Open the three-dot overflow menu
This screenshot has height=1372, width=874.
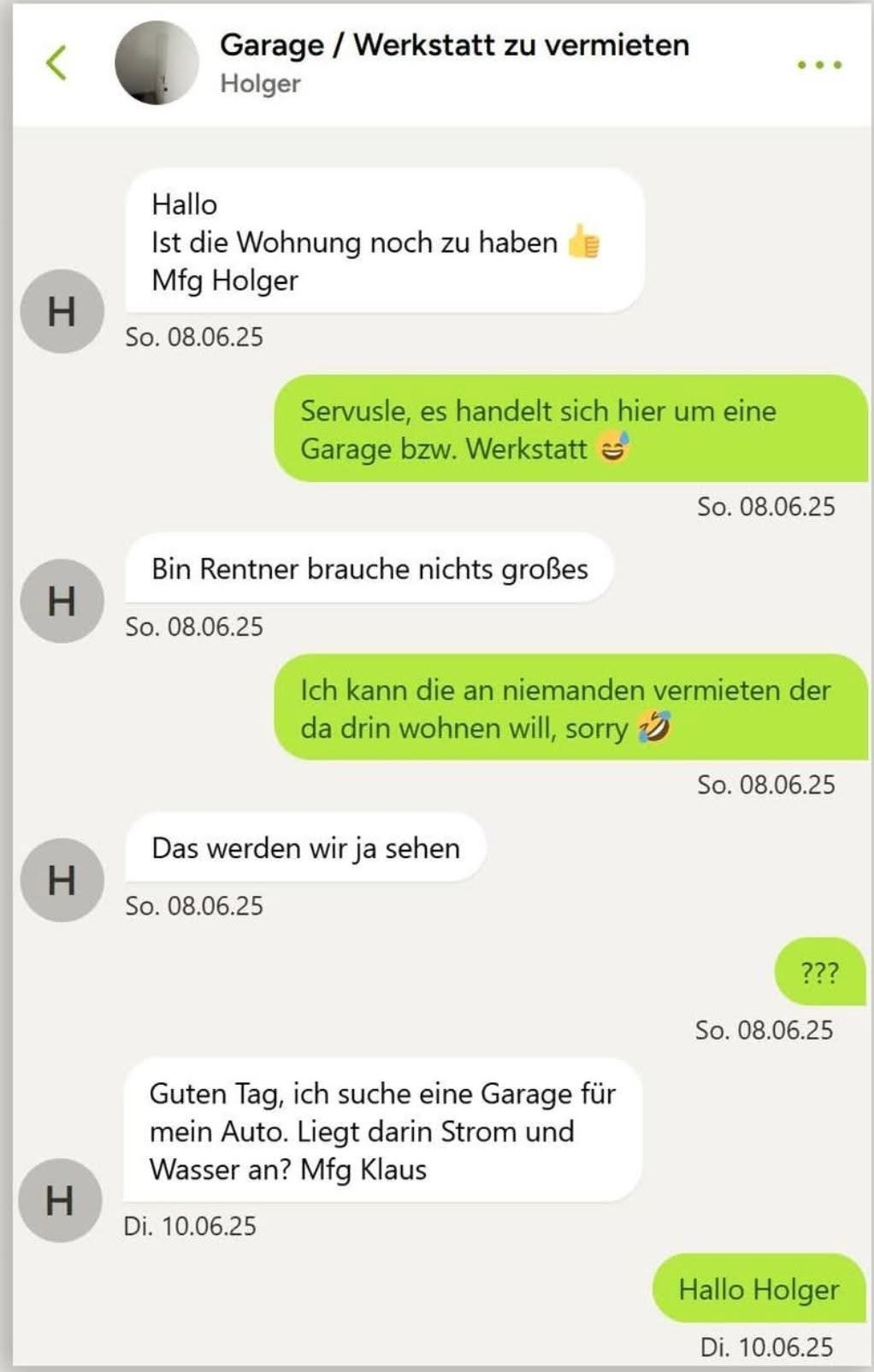819,65
